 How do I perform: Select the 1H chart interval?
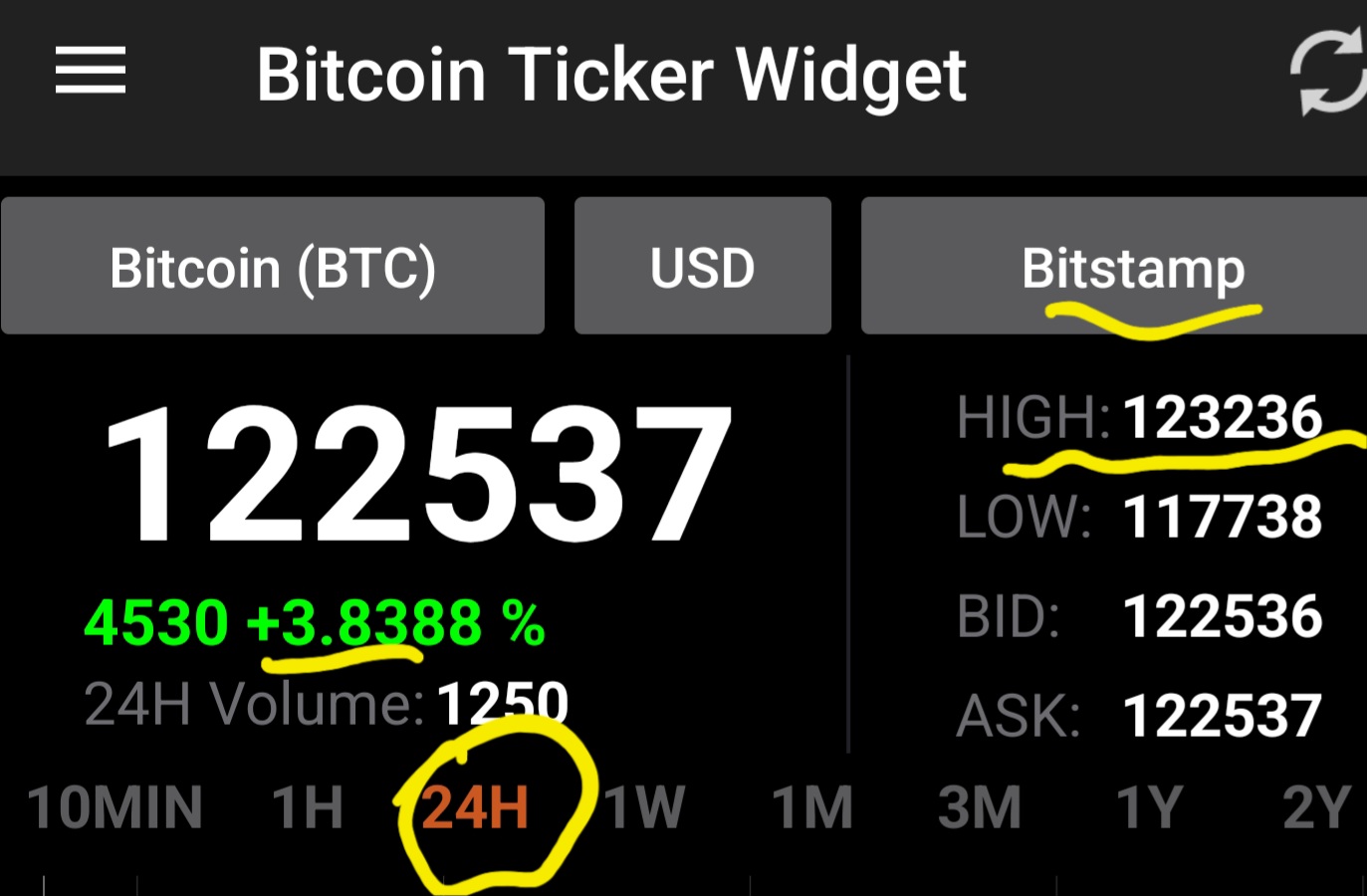click(x=308, y=807)
